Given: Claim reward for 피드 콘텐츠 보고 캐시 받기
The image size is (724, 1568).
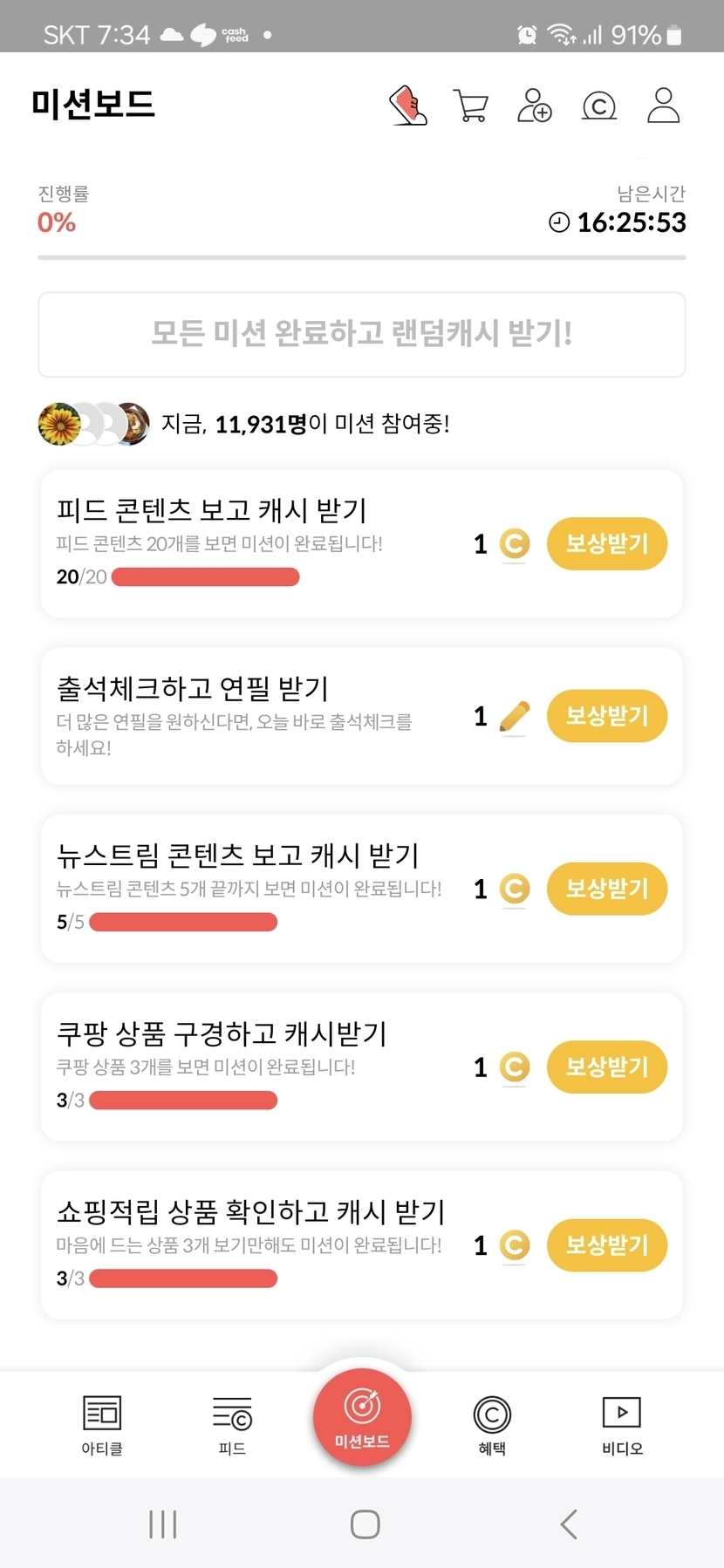Looking at the screenshot, I should click(x=606, y=544).
